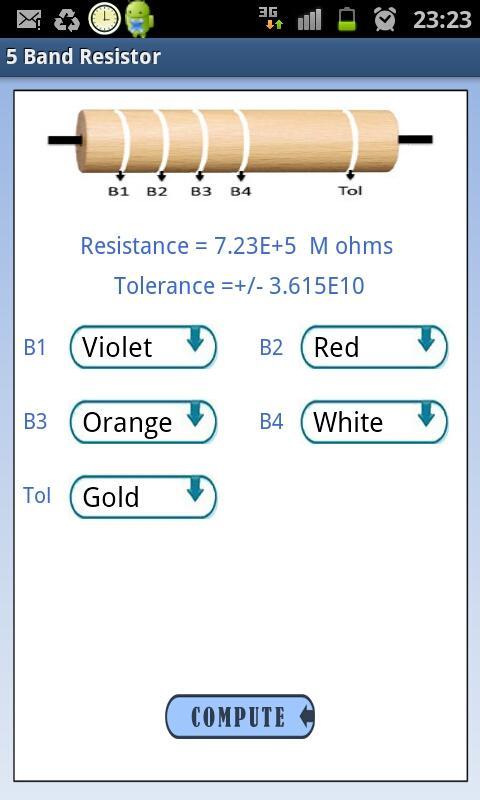The image size is (480, 800).
Task: Tap the Compute button
Action: point(240,716)
